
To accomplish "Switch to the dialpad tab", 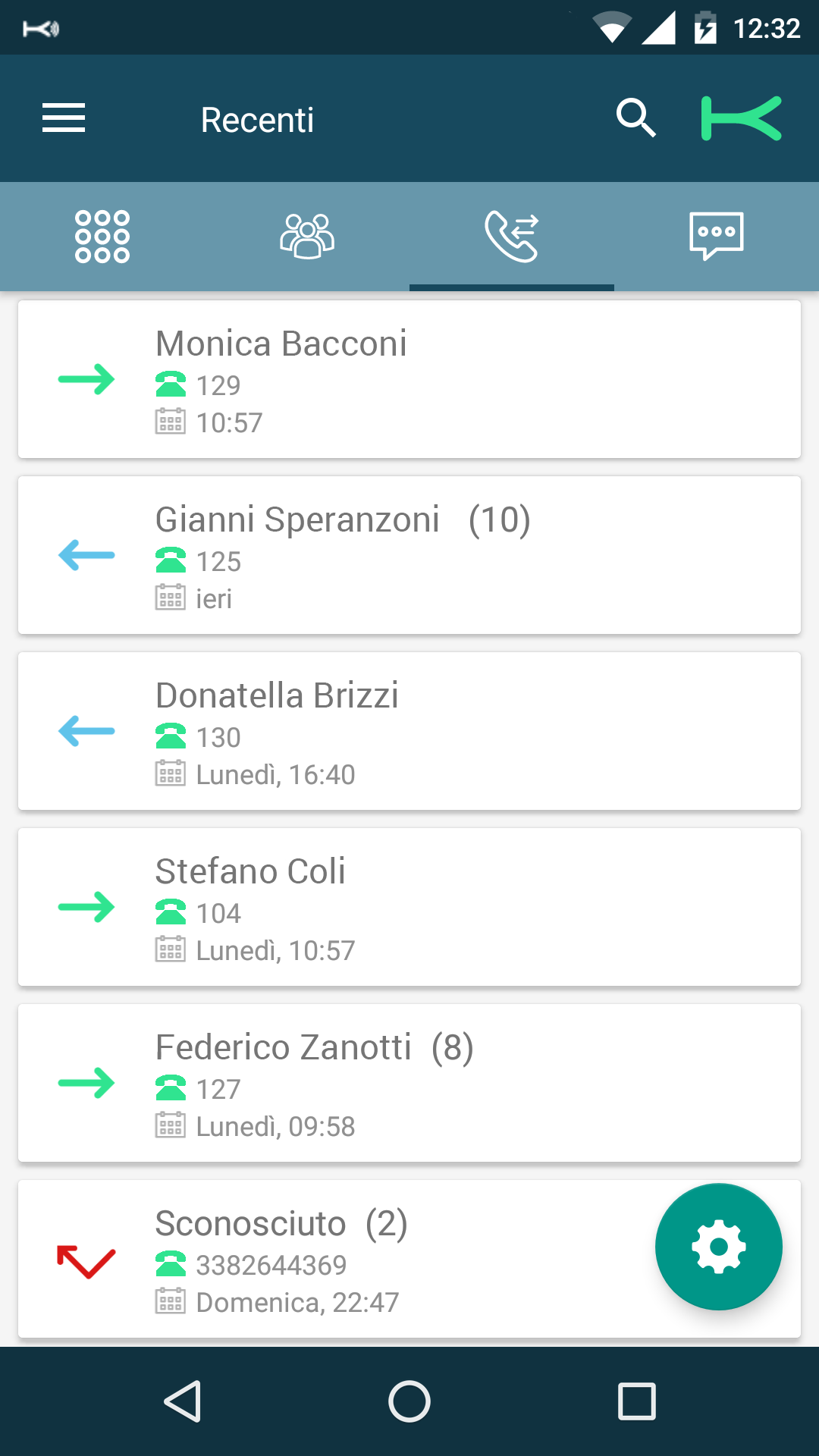I will pos(102,237).
